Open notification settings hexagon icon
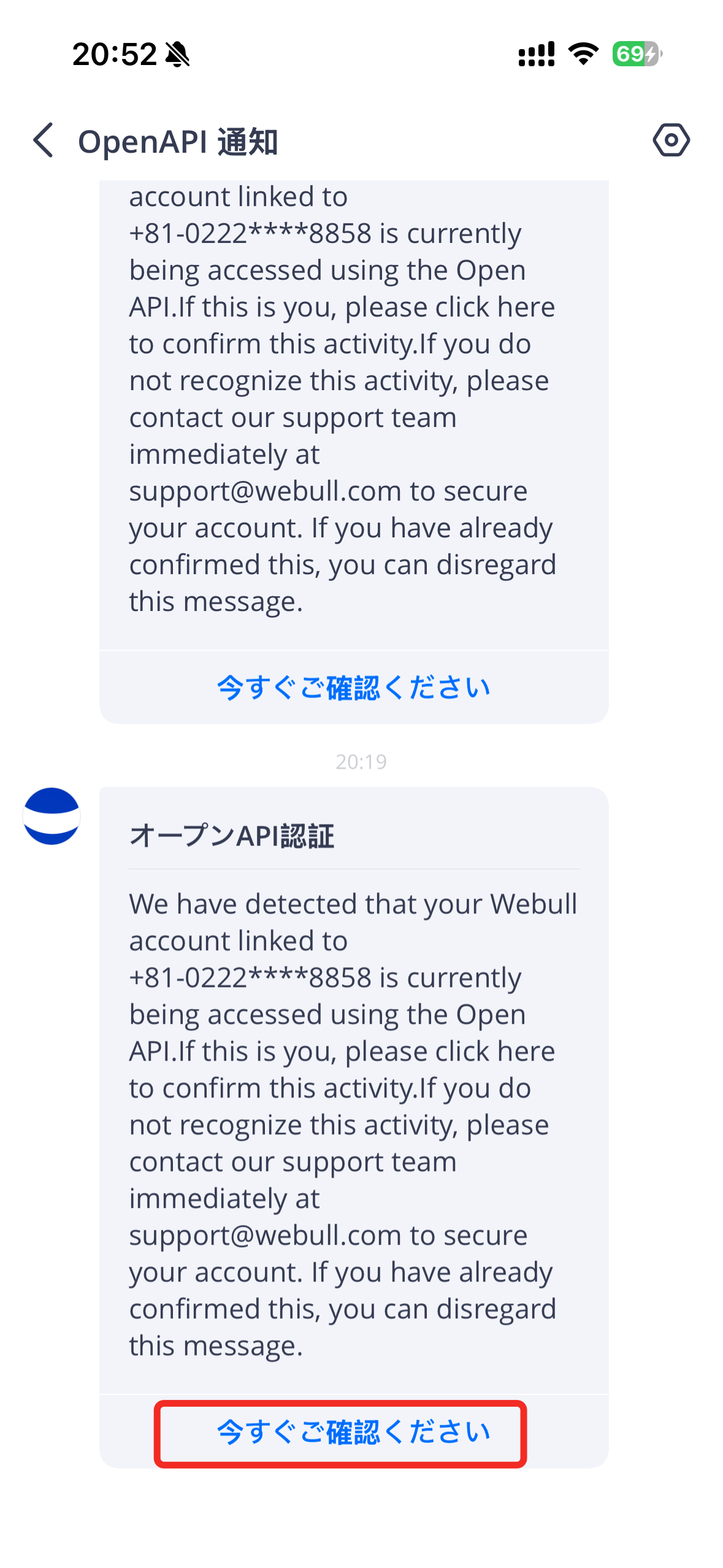This screenshot has width=723, height=1568. [671, 140]
